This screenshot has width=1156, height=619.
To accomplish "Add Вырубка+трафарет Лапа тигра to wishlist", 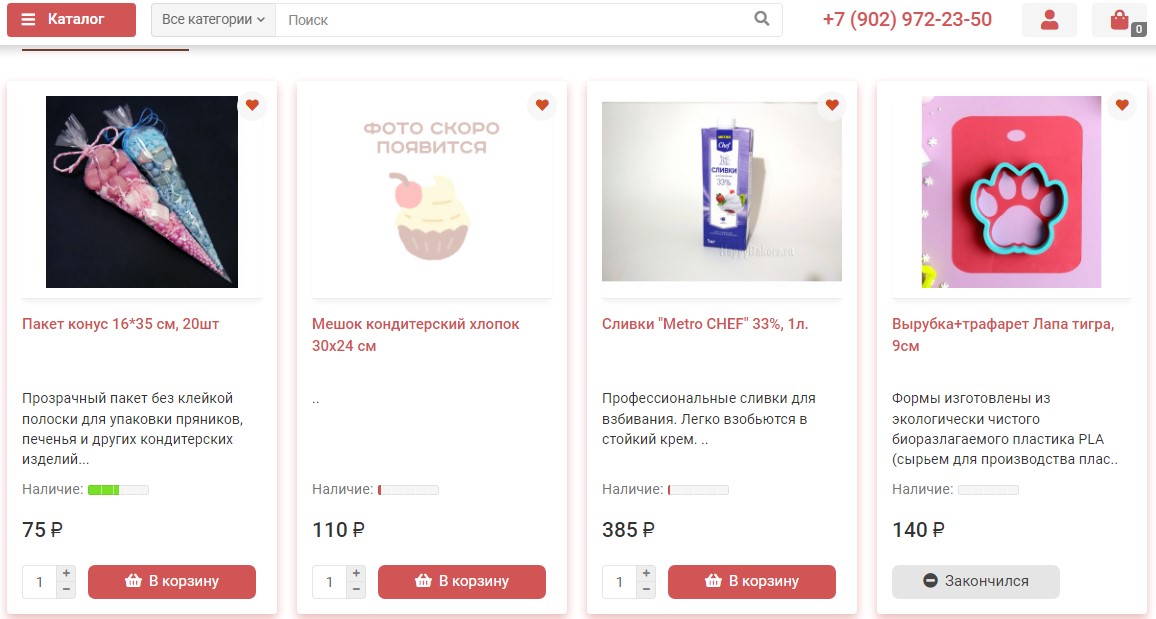I will tap(1122, 105).
